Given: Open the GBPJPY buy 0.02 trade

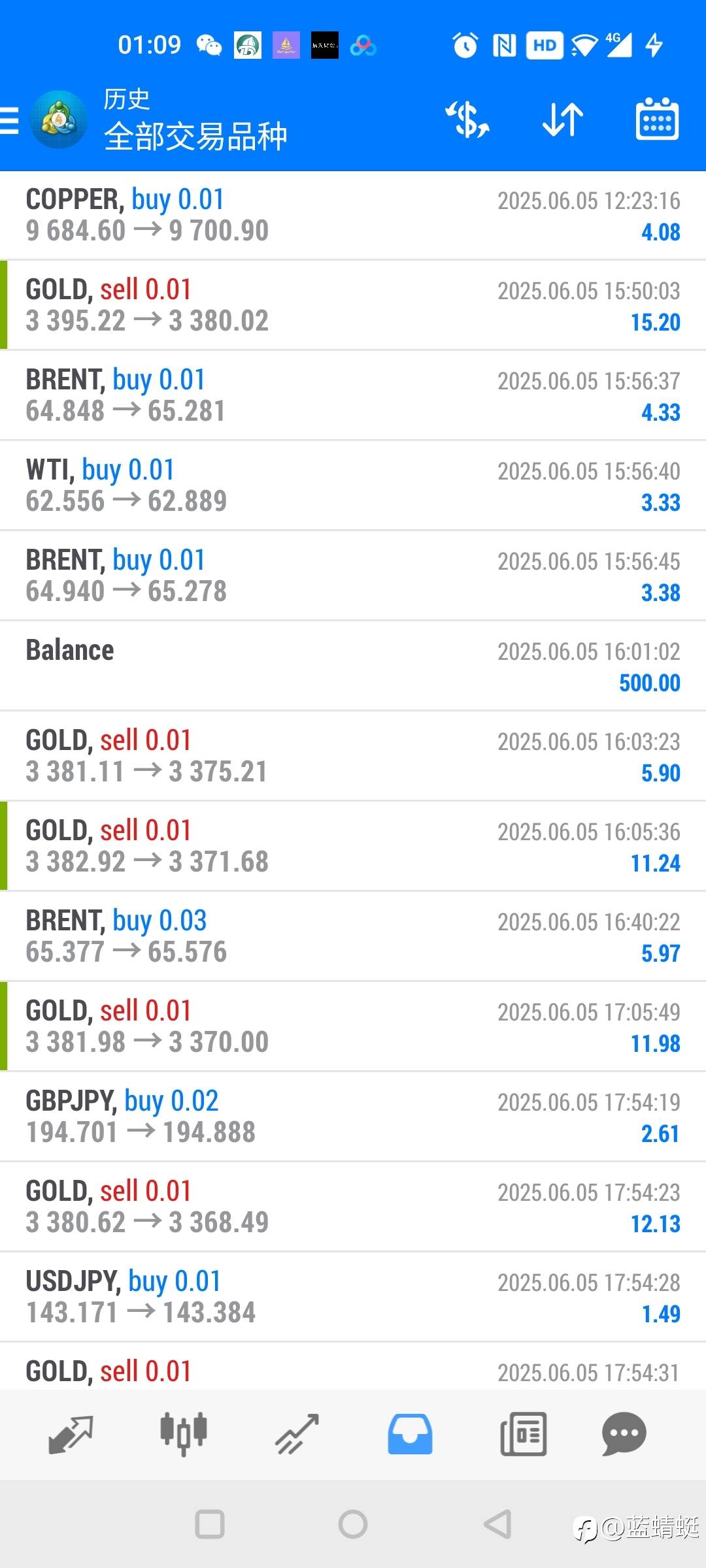Looking at the screenshot, I should (x=353, y=1117).
